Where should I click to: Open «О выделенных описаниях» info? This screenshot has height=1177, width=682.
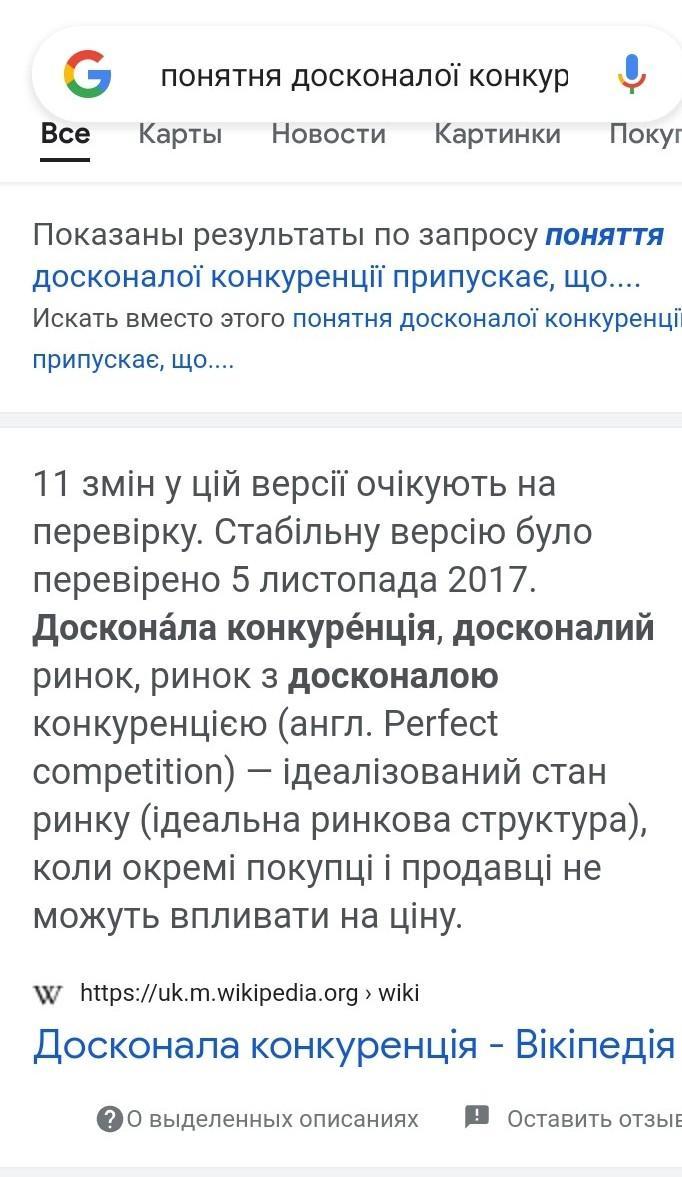click(258, 1119)
